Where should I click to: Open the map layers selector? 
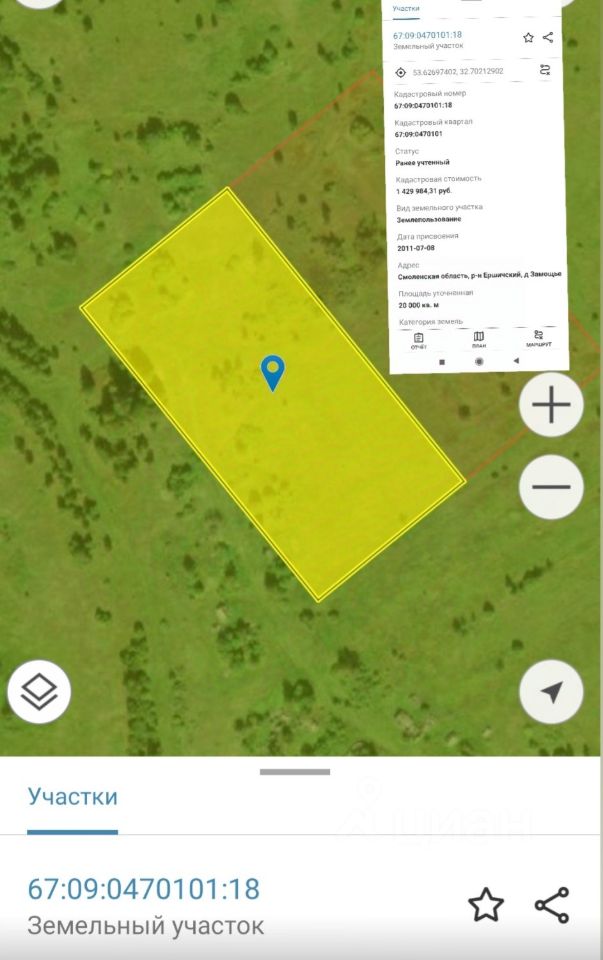[x=39, y=691]
